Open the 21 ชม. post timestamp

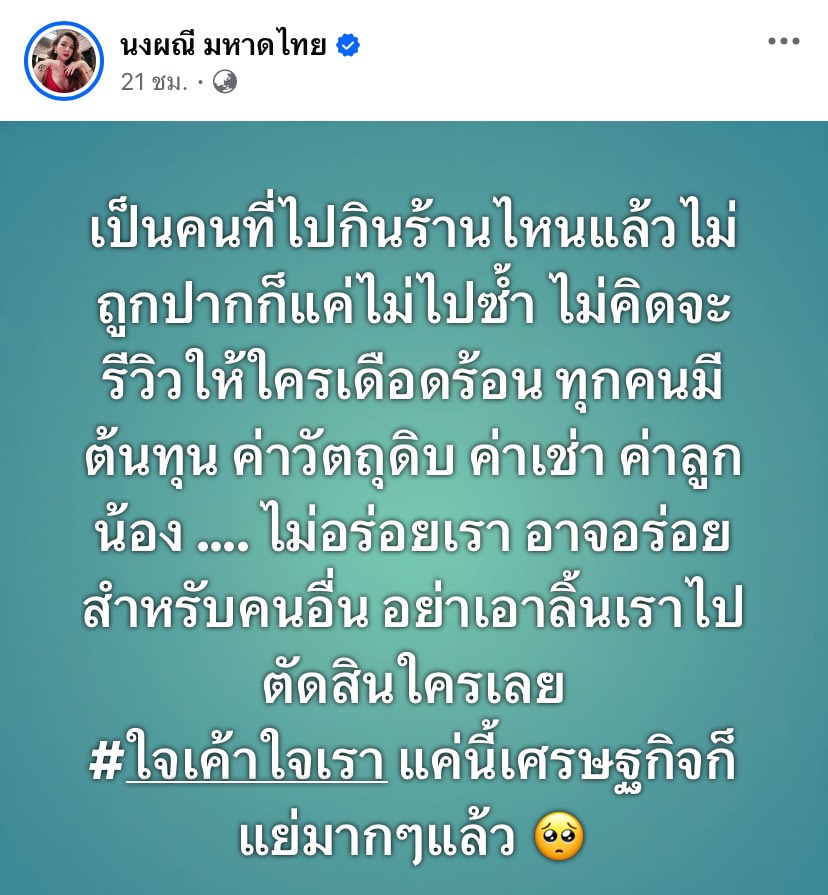click(154, 83)
